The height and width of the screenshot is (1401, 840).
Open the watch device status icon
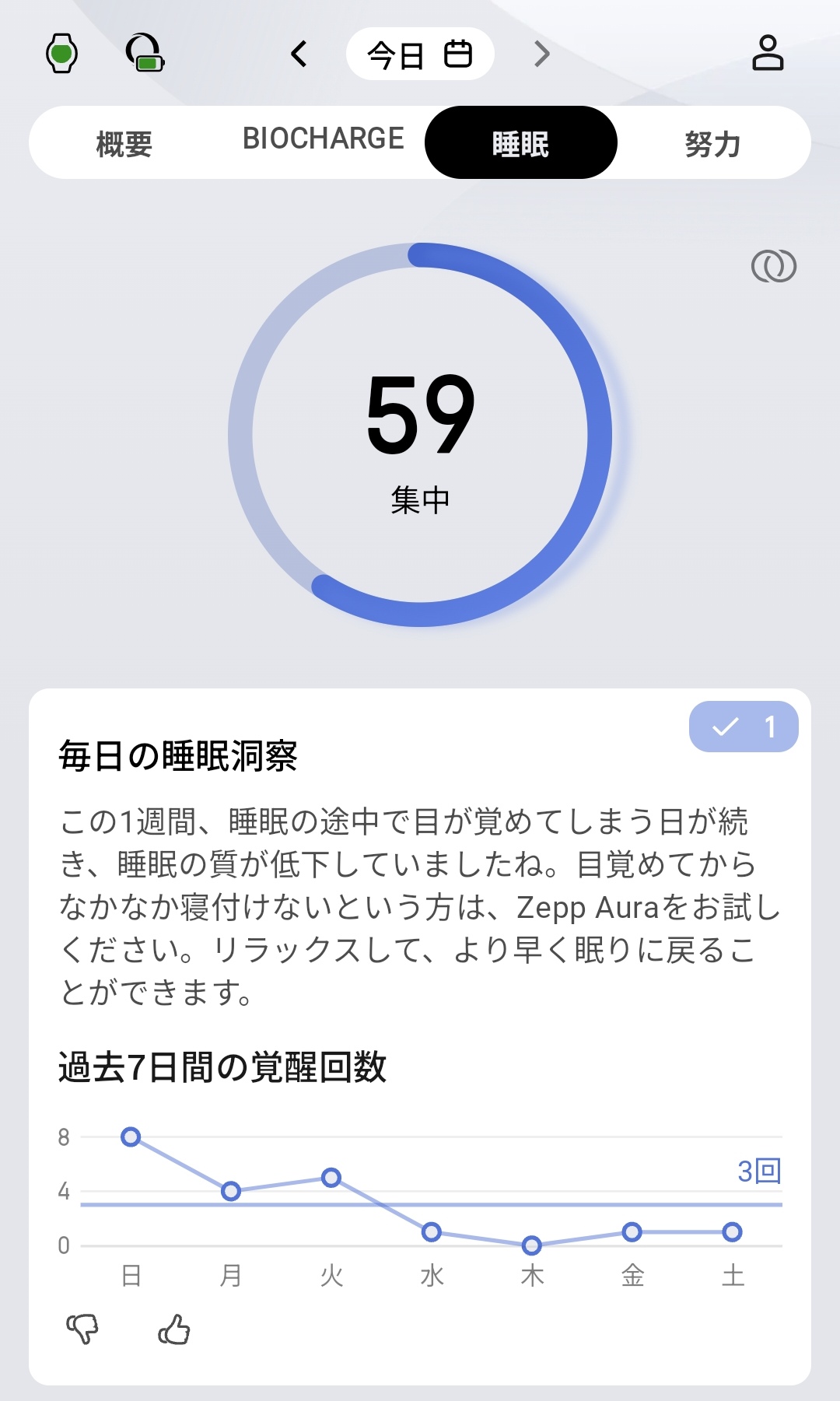tap(61, 54)
